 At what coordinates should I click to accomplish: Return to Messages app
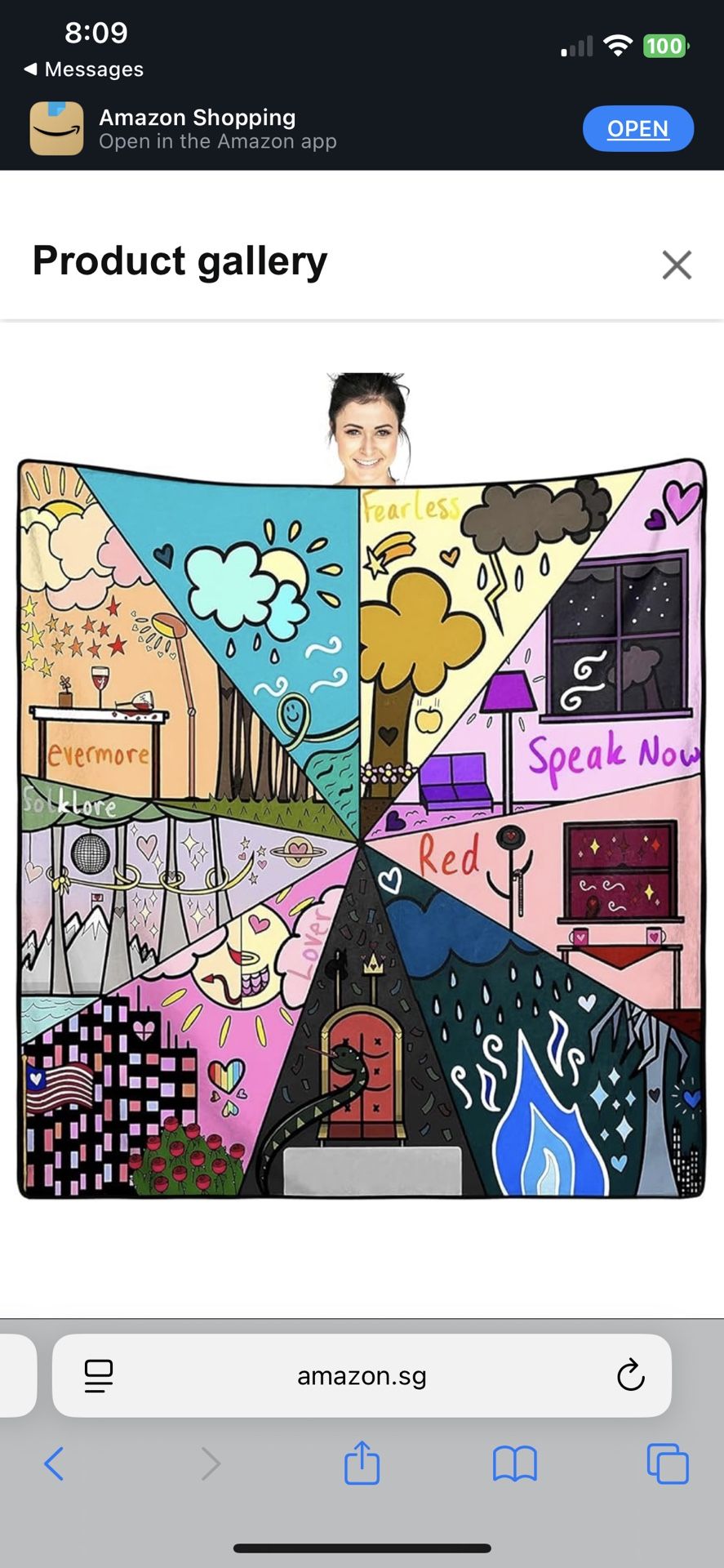click(x=84, y=69)
